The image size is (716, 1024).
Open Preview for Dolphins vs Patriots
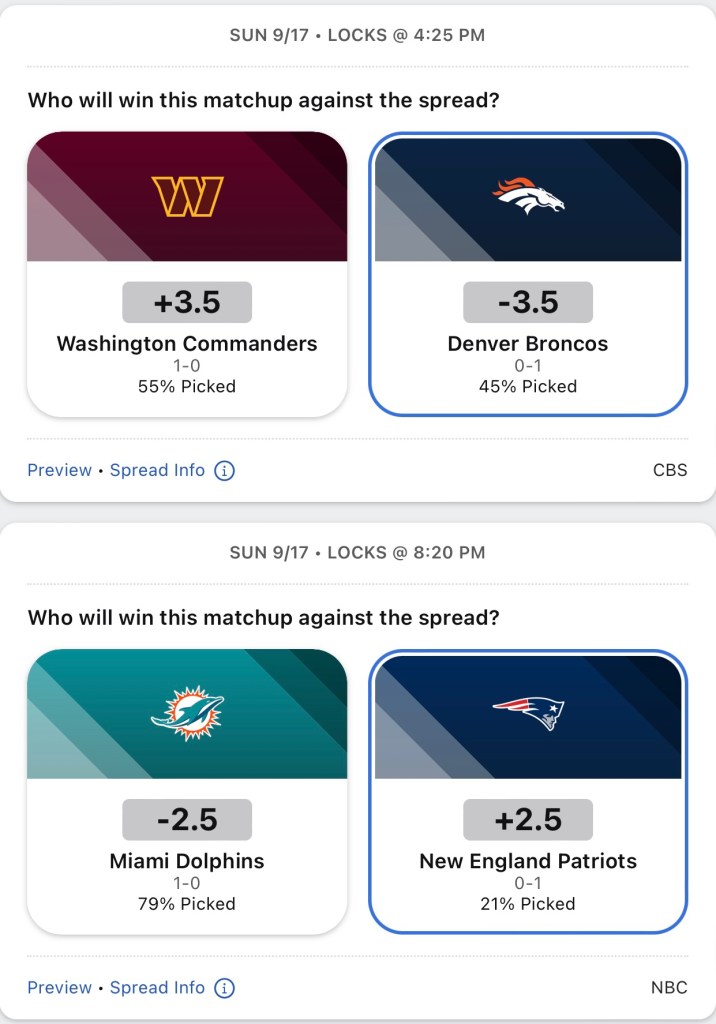[x=59, y=987]
